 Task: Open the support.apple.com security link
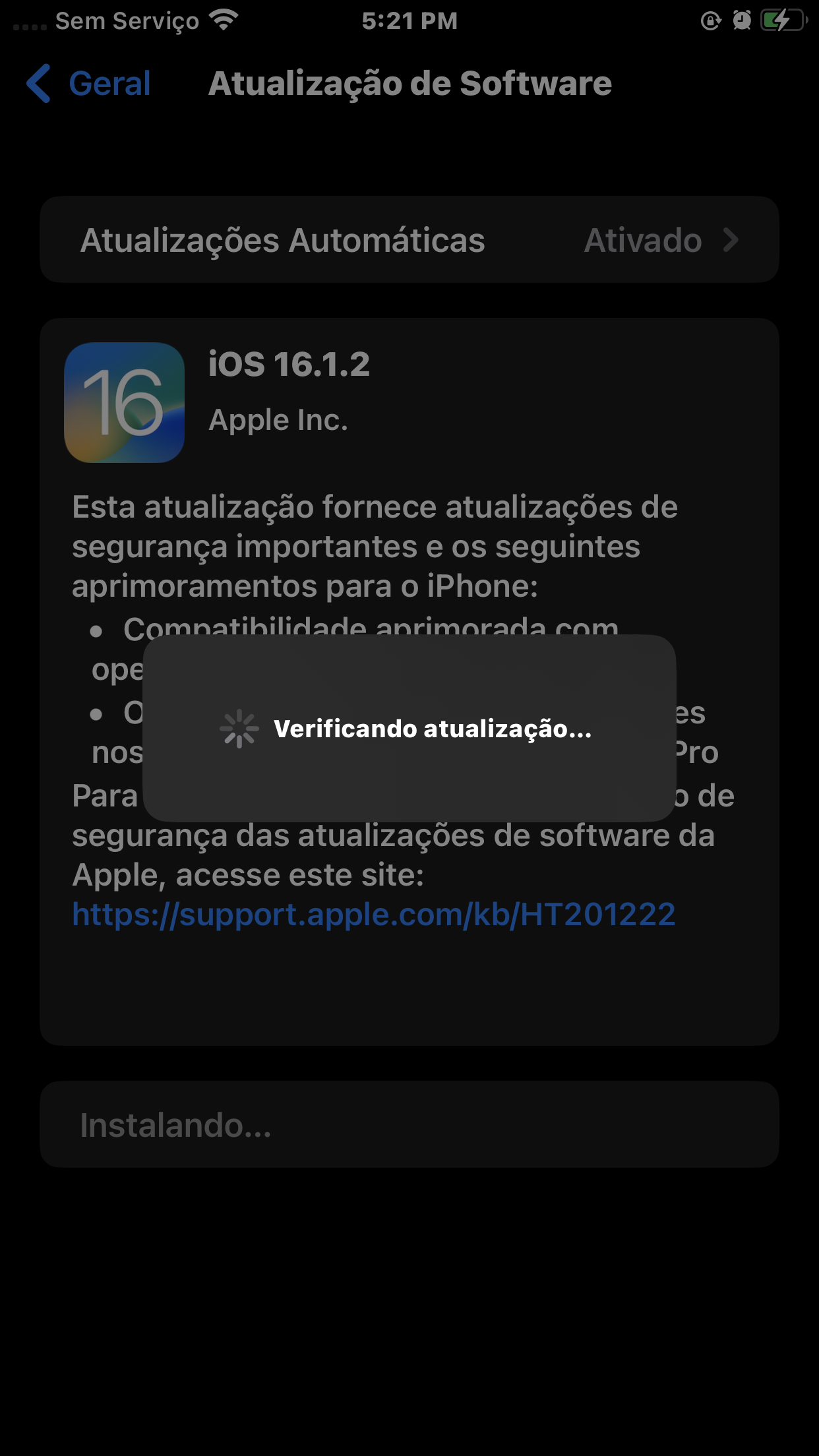click(373, 915)
